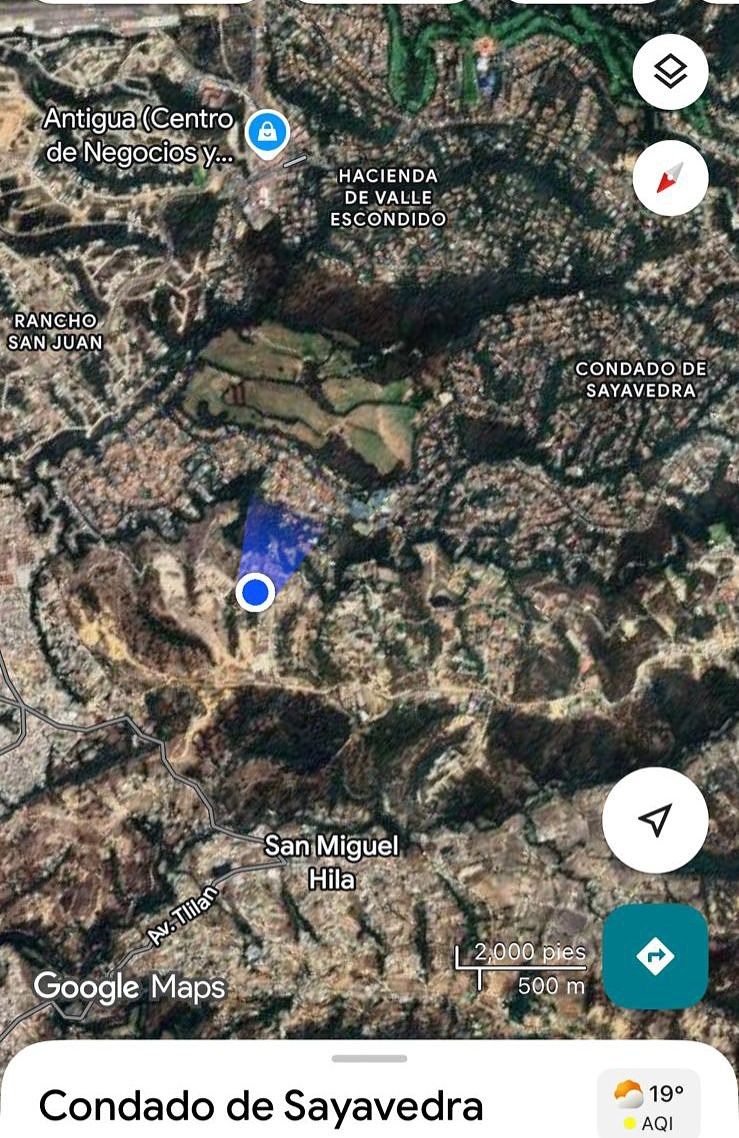Viewport: 739px width, 1138px height.
Task: Recenter map with the location arrow
Action: pyautogui.click(x=655, y=819)
